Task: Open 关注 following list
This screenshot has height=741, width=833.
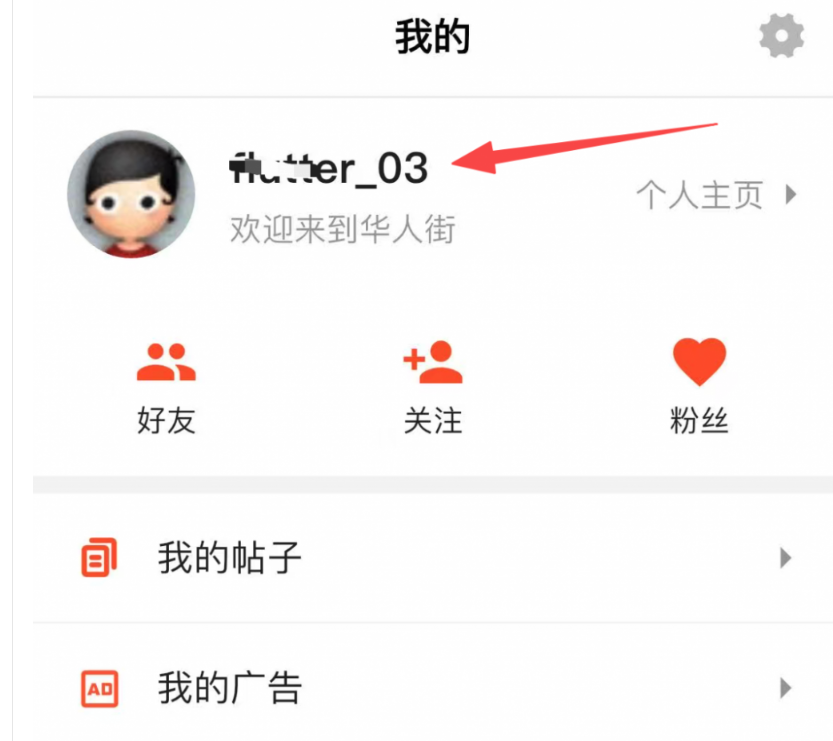Action: click(433, 388)
